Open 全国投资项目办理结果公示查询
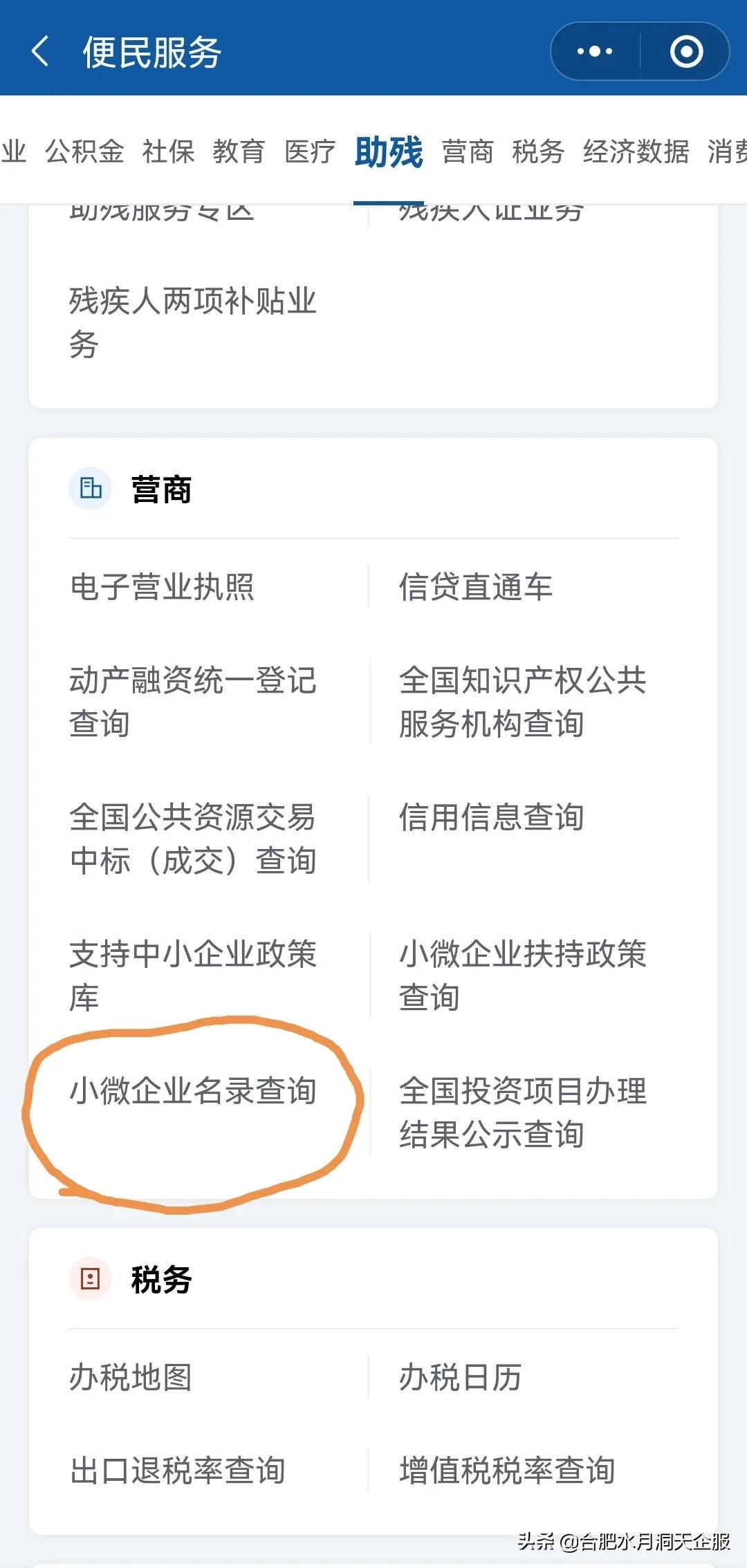The image size is (747, 1568). (x=523, y=1112)
